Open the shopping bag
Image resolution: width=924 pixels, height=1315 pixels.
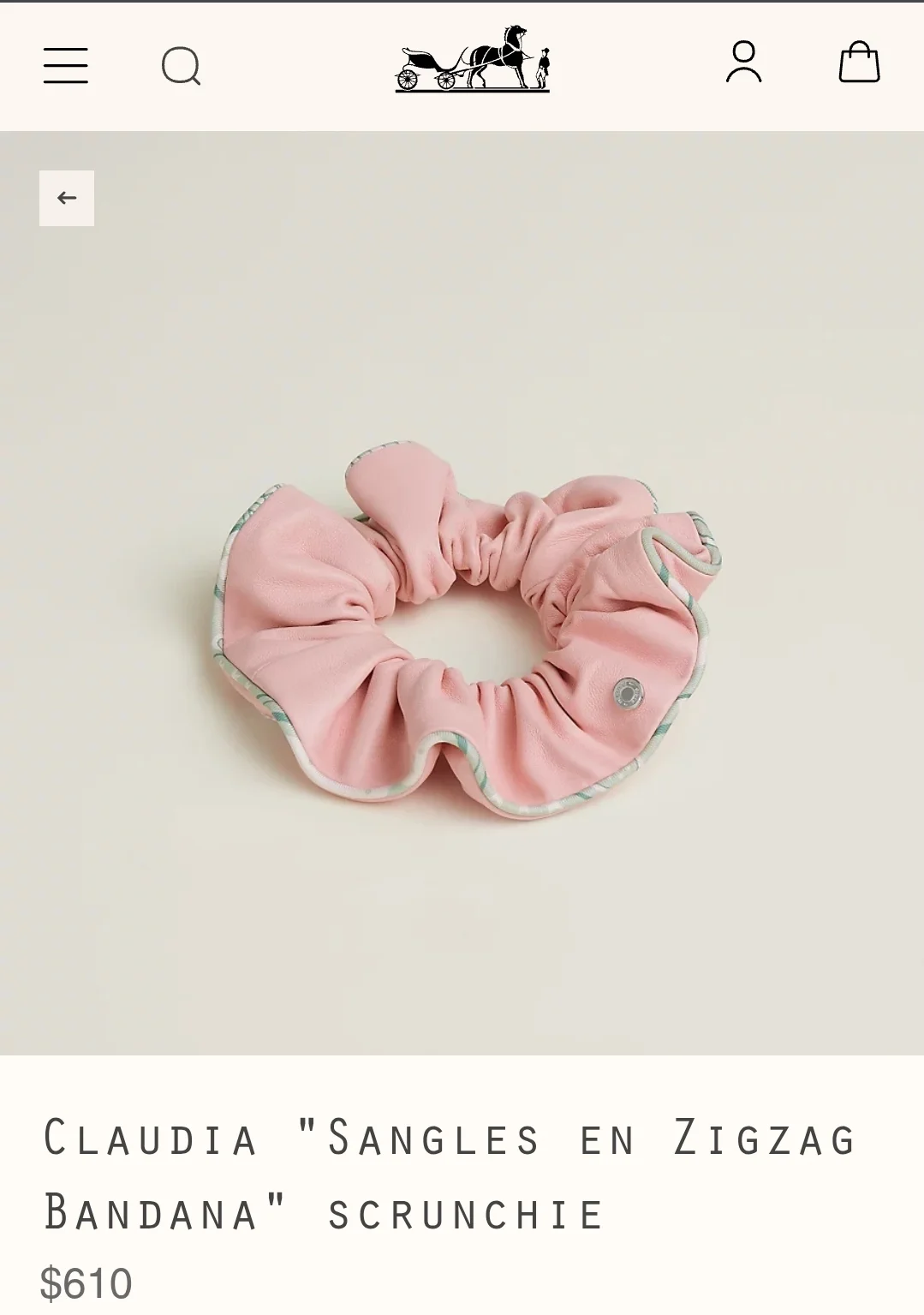coord(859,63)
